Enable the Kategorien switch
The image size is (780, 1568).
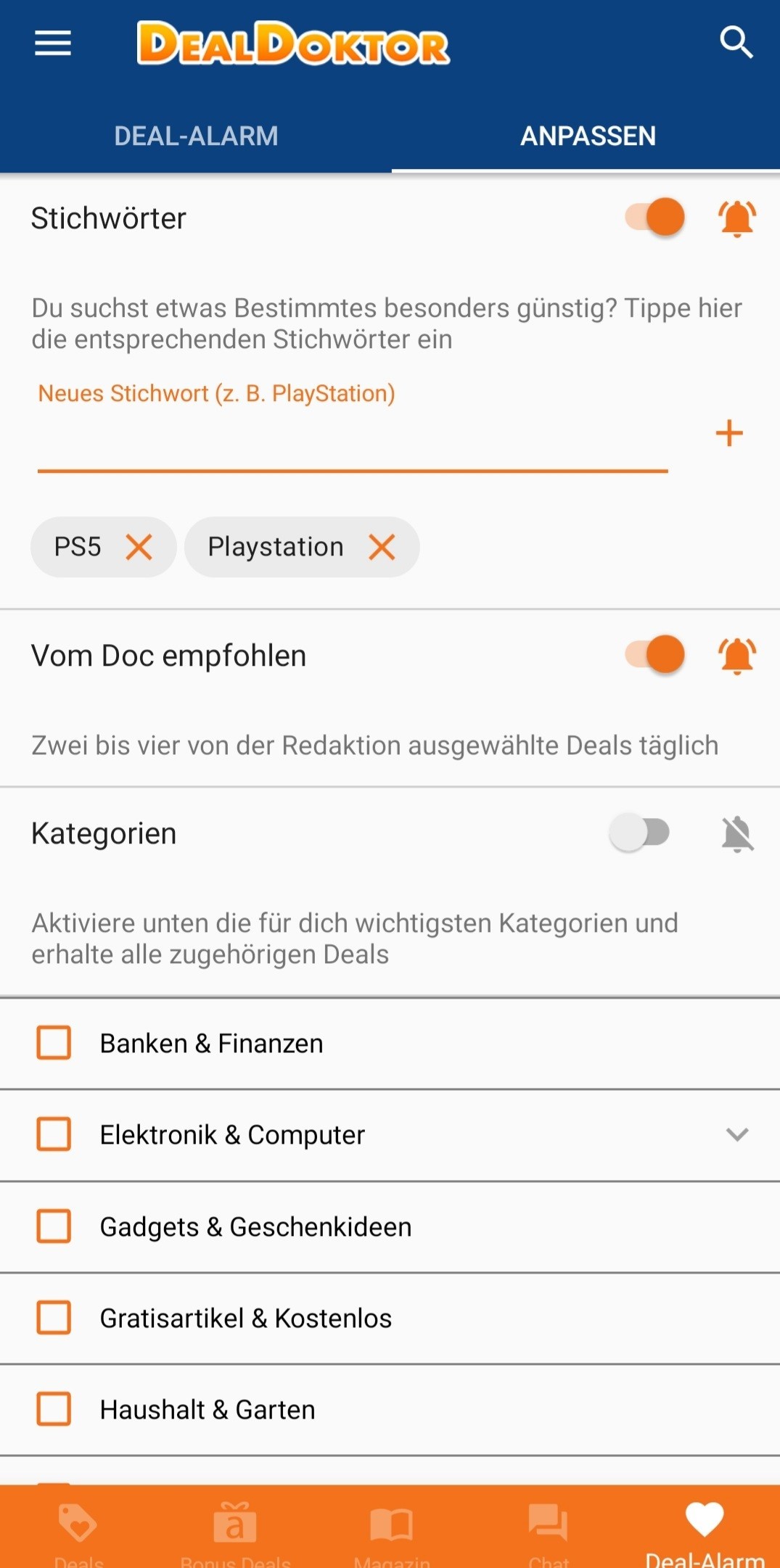pyautogui.click(x=639, y=833)
